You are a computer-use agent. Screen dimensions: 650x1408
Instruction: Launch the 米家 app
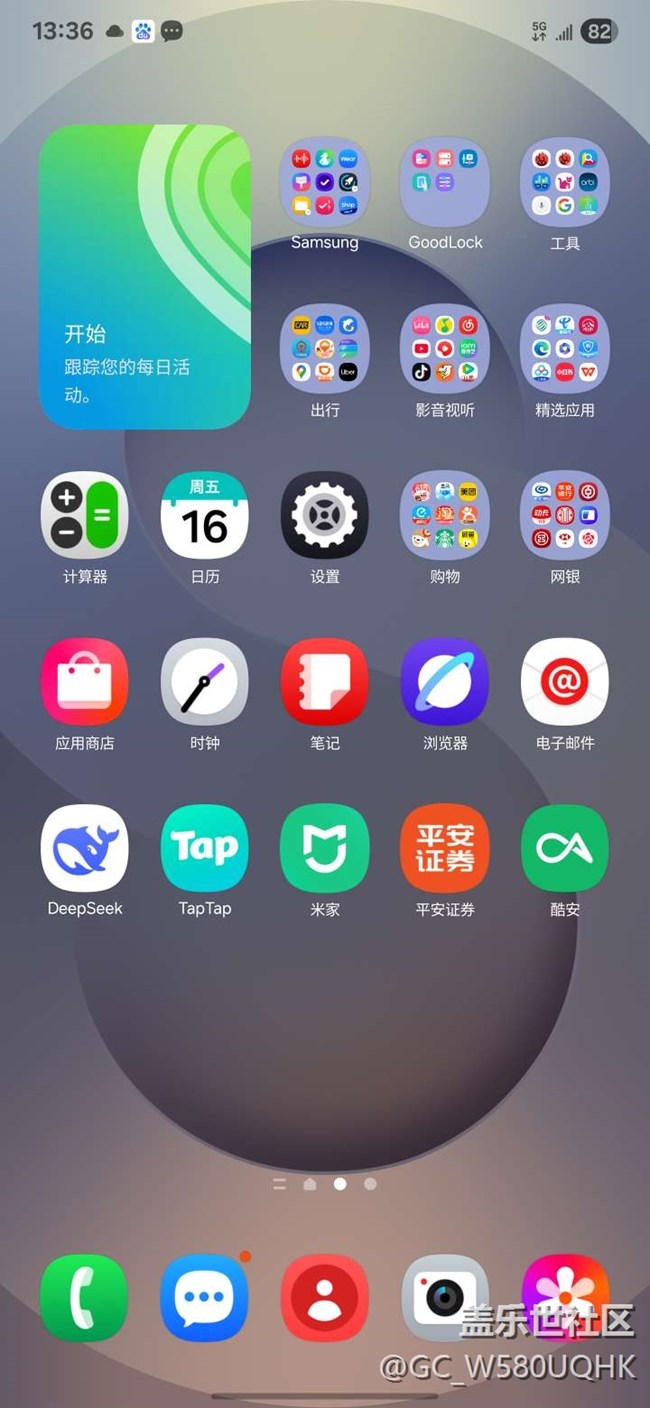tap(324, 848)
